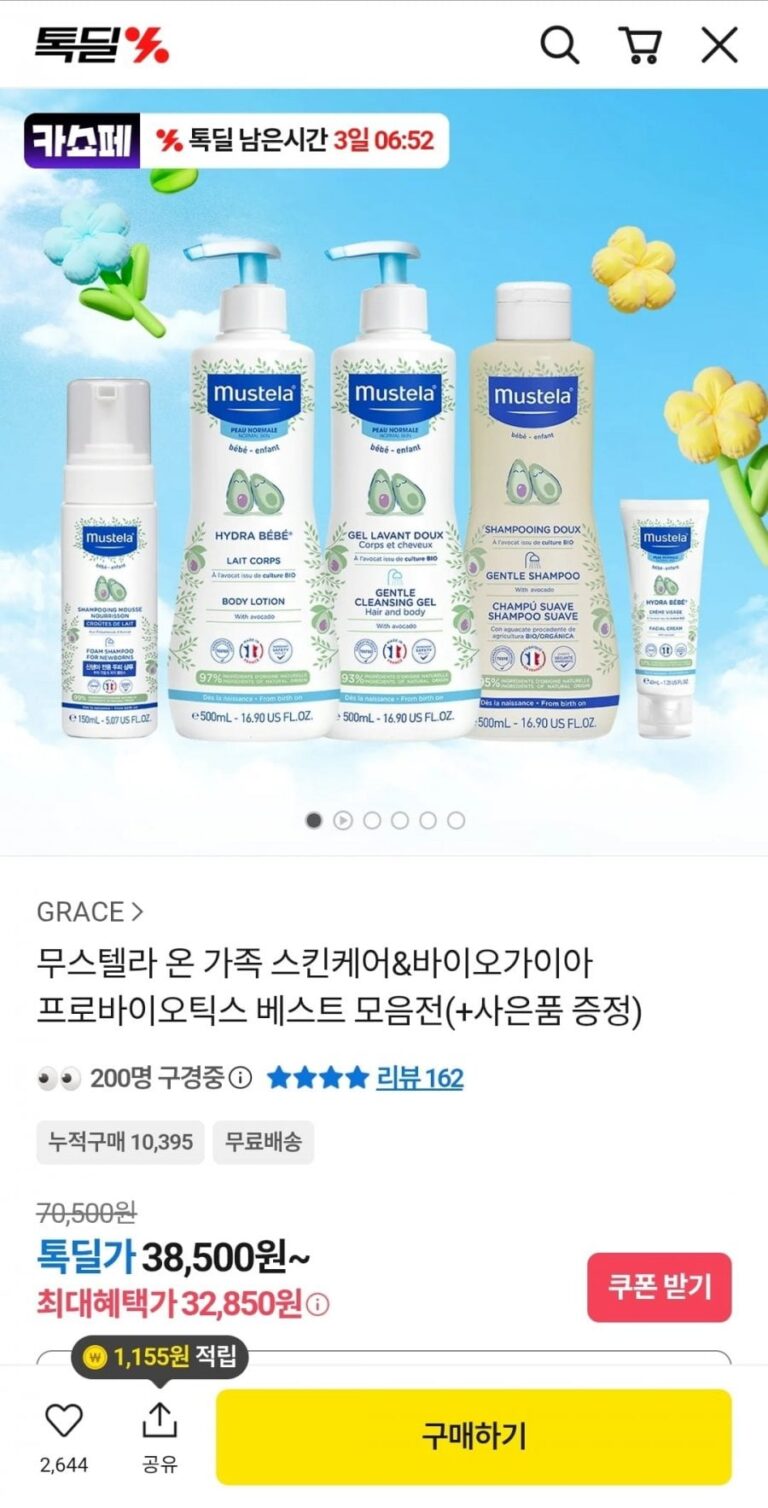Tap the 구매하기 purchase button
The width and height of the screenshot is (768, 1508).
[473, 1436]
